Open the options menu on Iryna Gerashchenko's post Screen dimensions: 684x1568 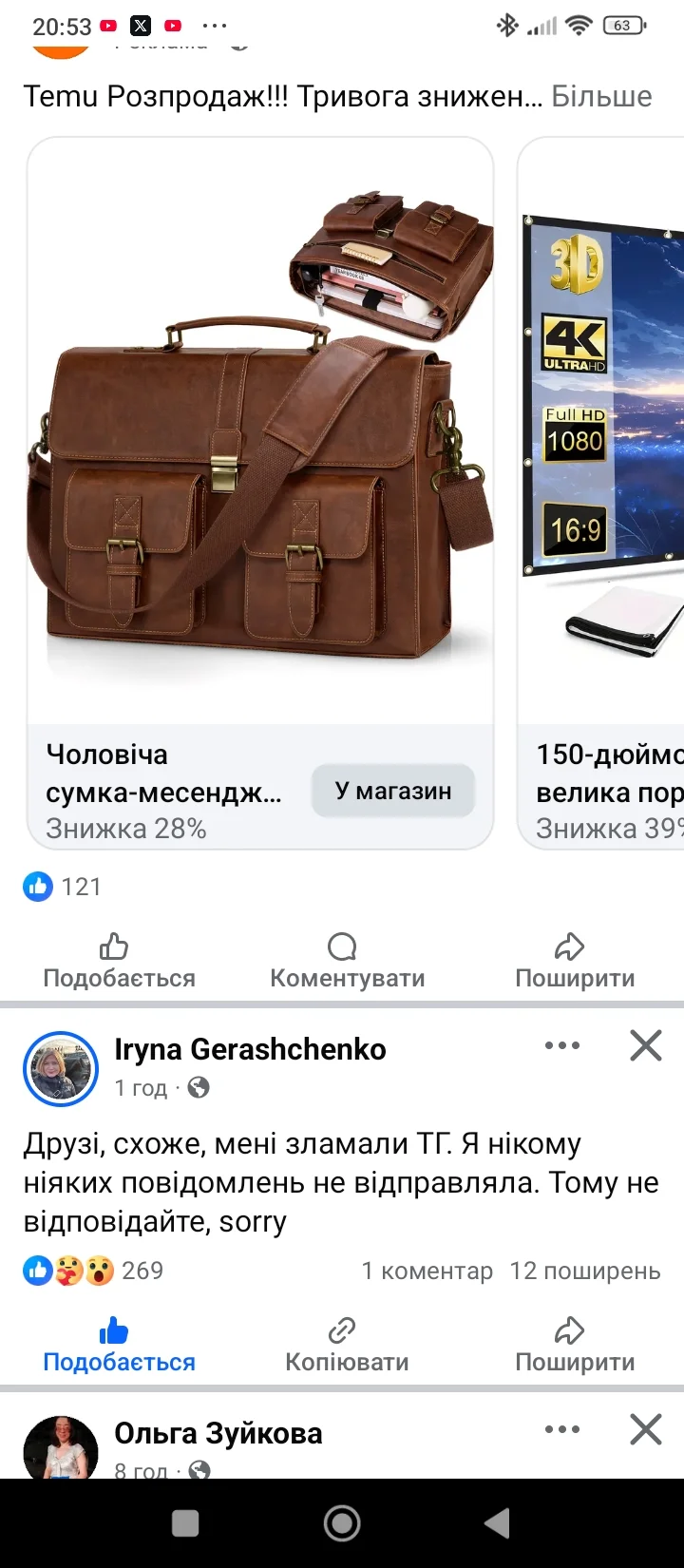click(561, 1046)
